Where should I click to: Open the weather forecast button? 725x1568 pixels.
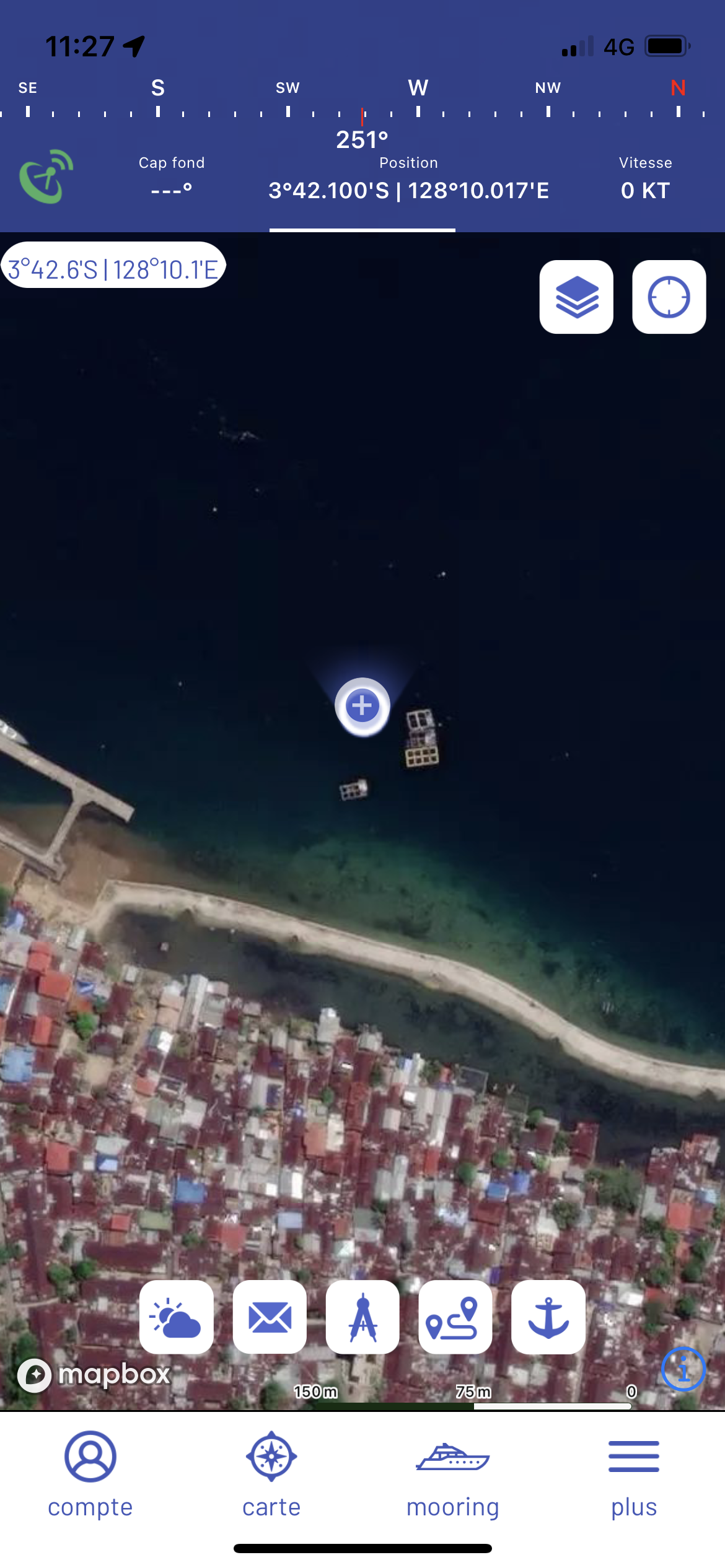pos(177,1317)
